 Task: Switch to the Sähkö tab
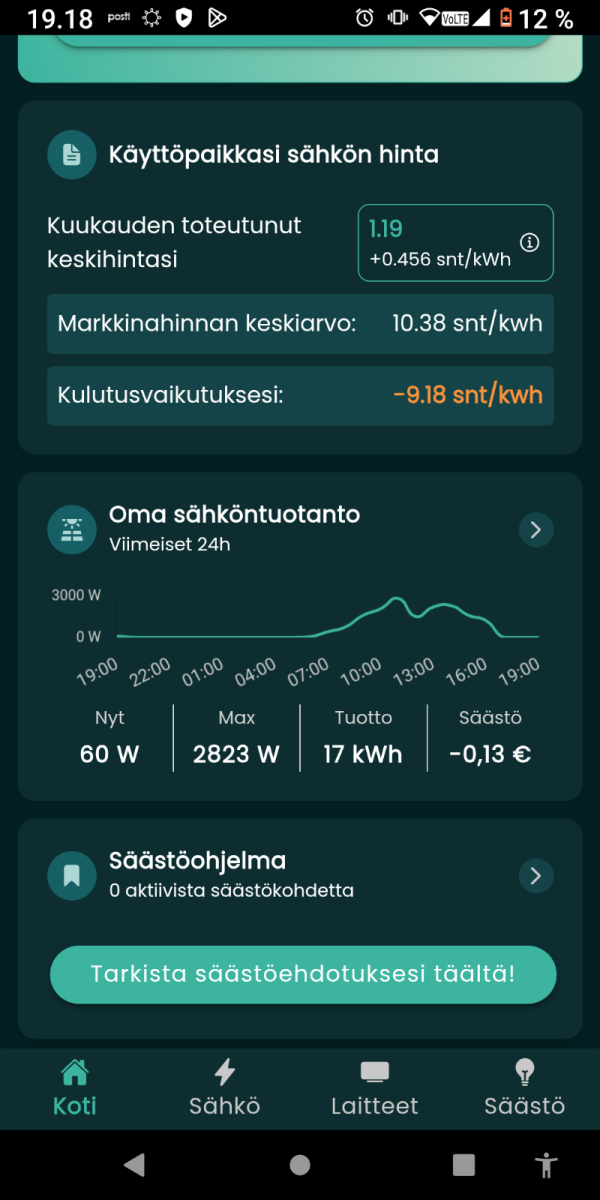pyautogui.click(x=225, y=1088)
